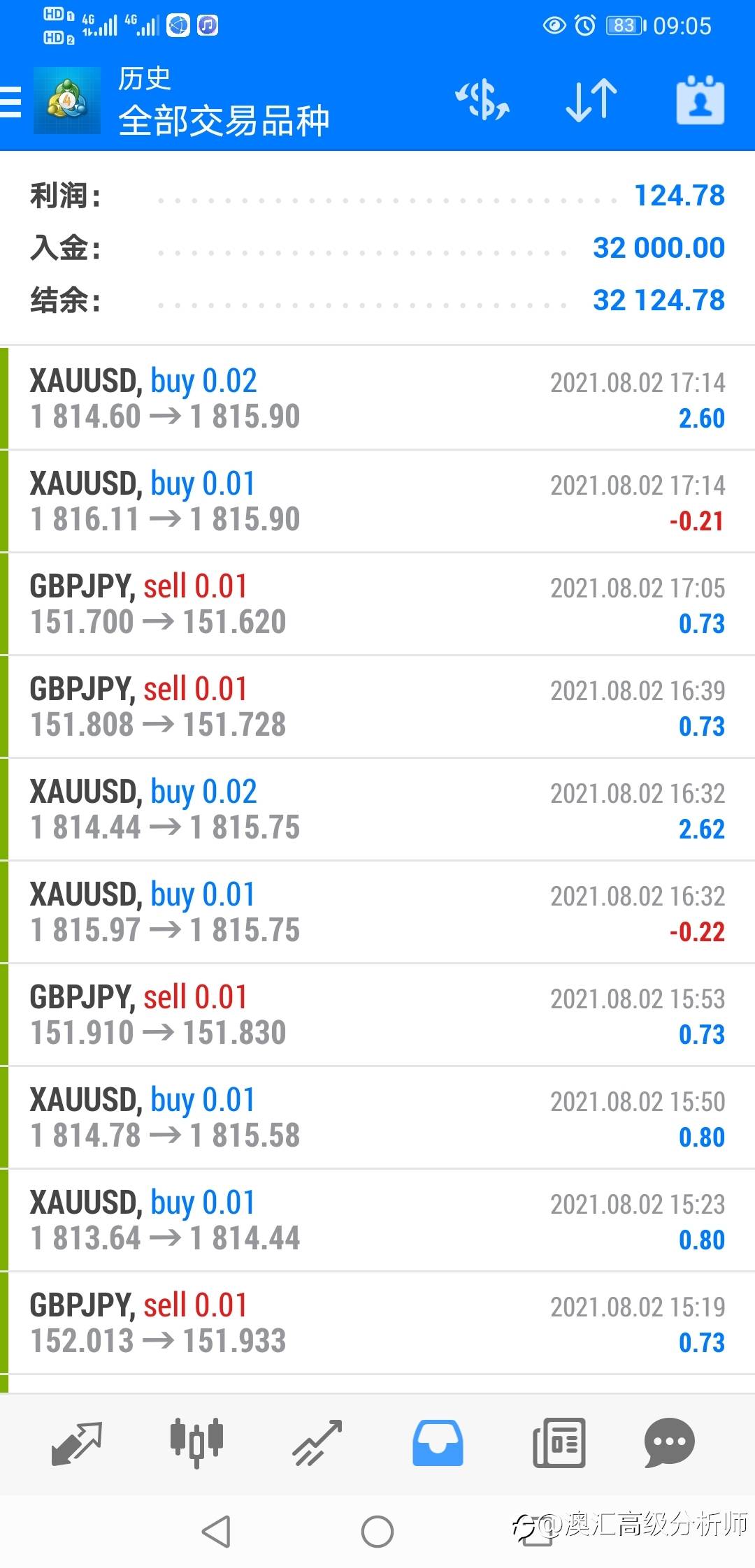This screenshot has height=1568, width=755.
Task: Open the symbol filter currency icon
Action: tap(482, 101)
